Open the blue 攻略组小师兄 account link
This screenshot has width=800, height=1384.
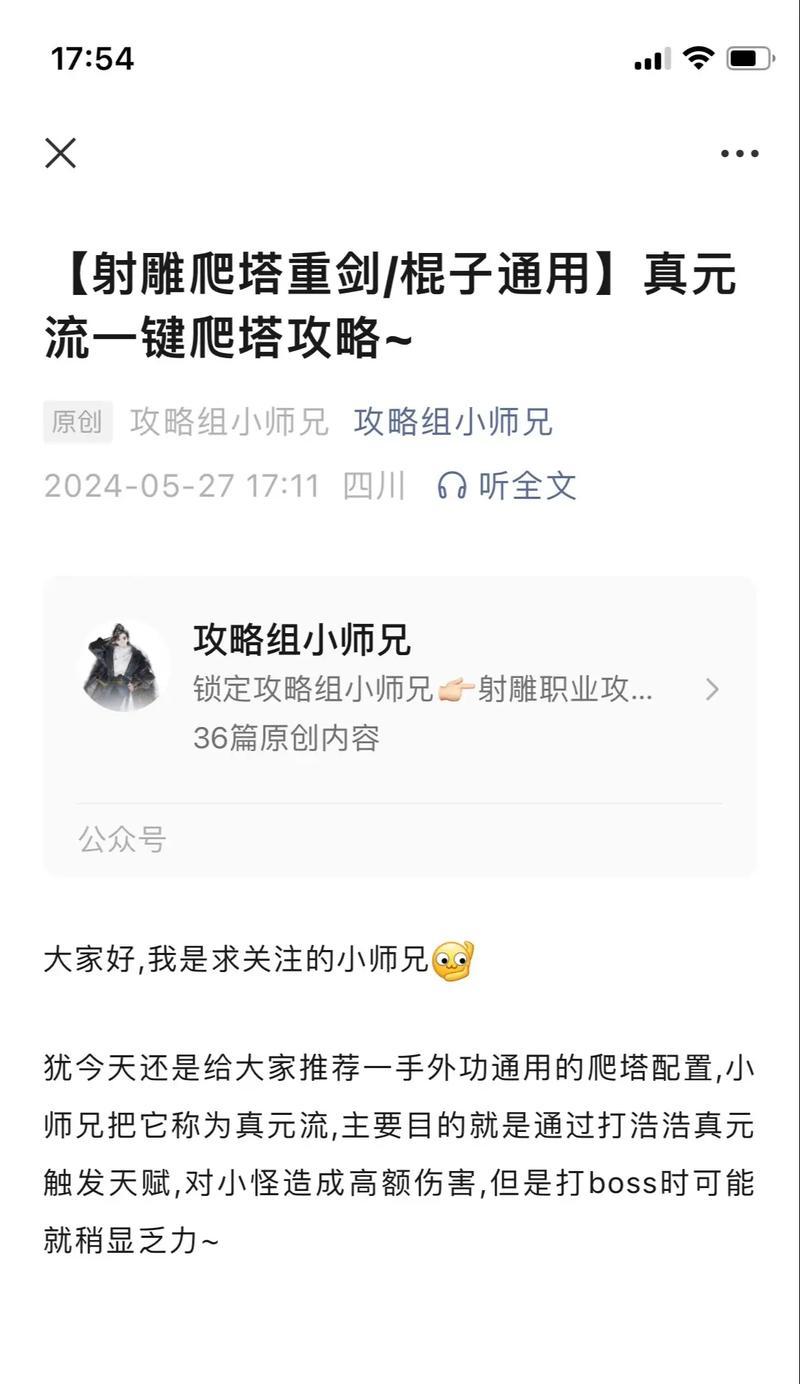(453, 422)
